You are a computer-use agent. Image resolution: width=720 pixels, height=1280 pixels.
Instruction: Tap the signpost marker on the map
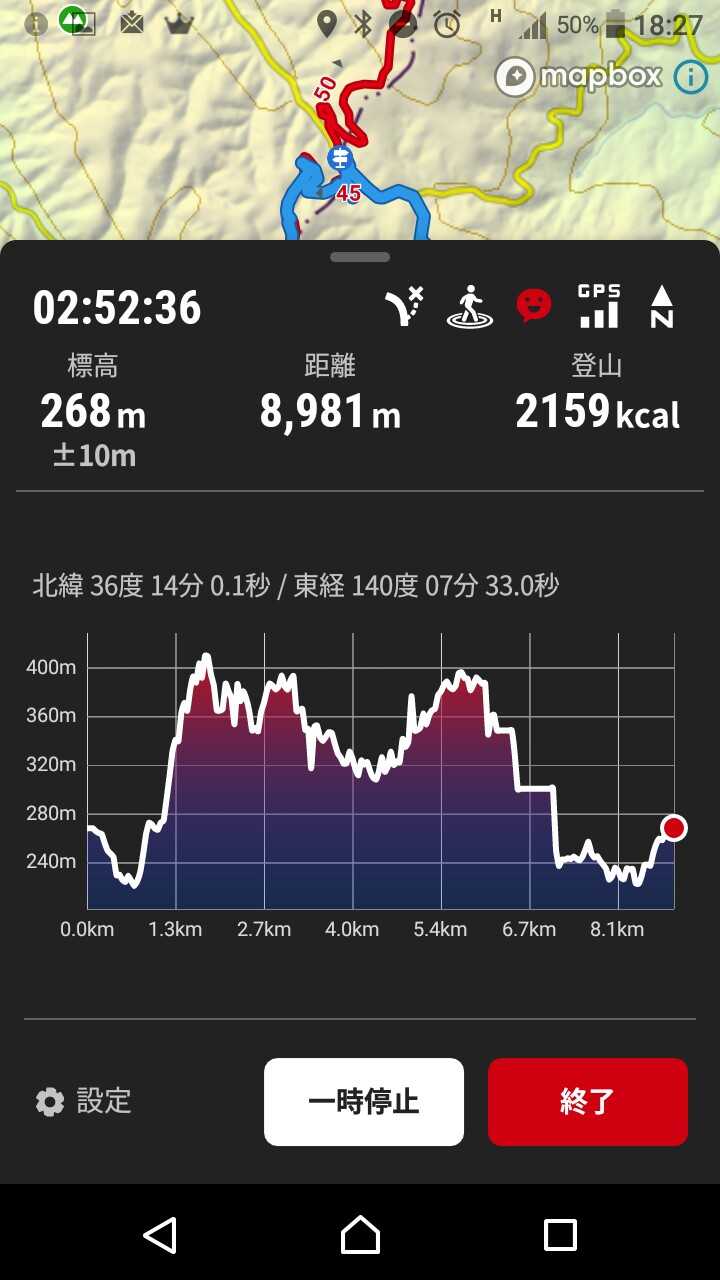[340, 157]
